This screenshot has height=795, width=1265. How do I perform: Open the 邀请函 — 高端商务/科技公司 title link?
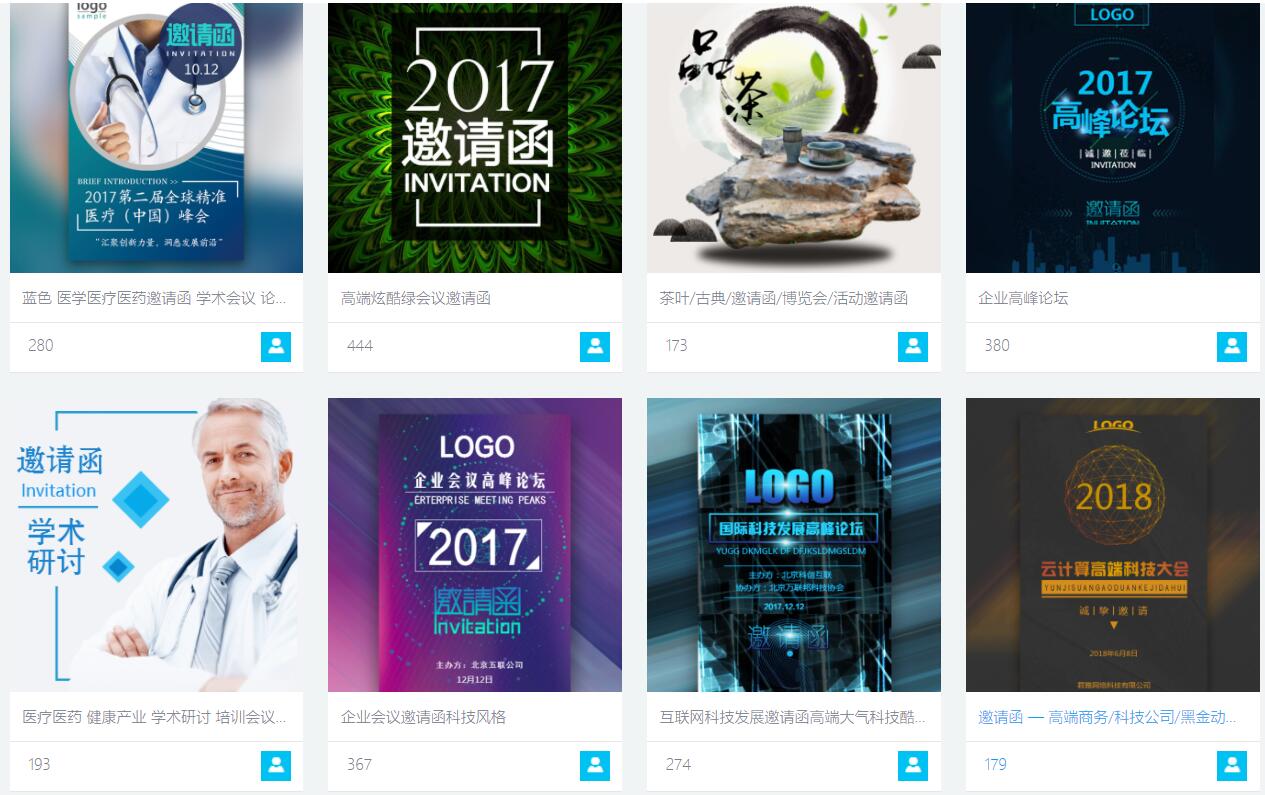[x=1106, y=717]
